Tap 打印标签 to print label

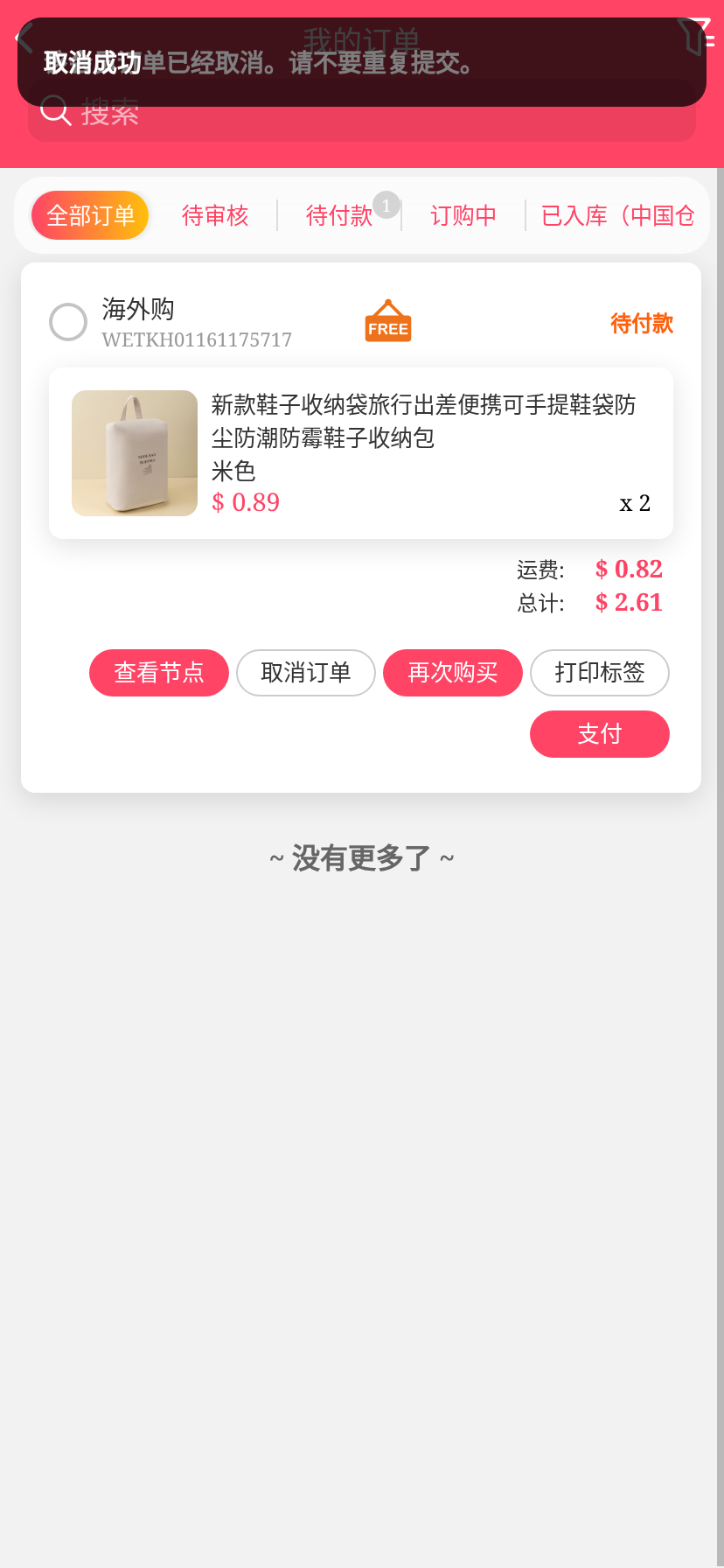(600, 673)
